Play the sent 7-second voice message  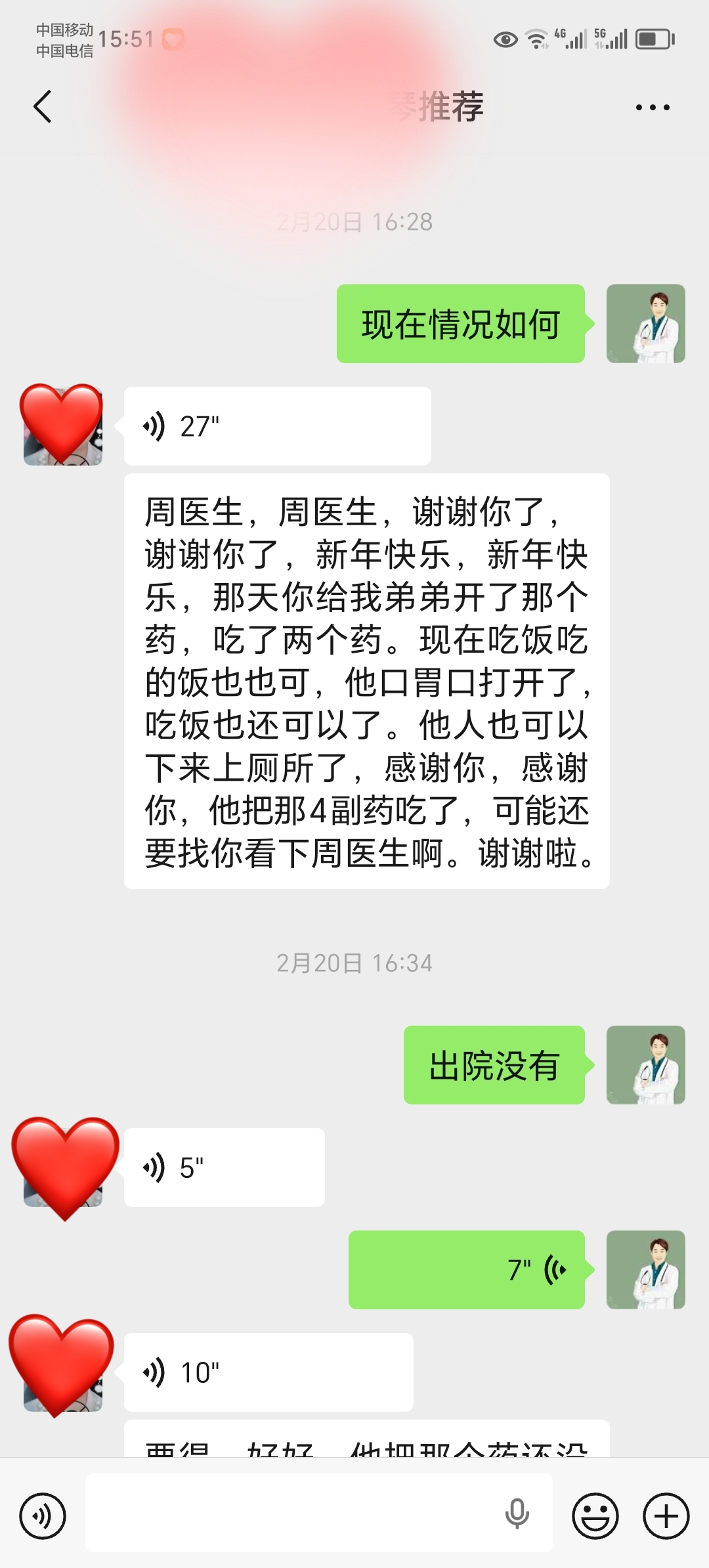tap(466, 1270)
